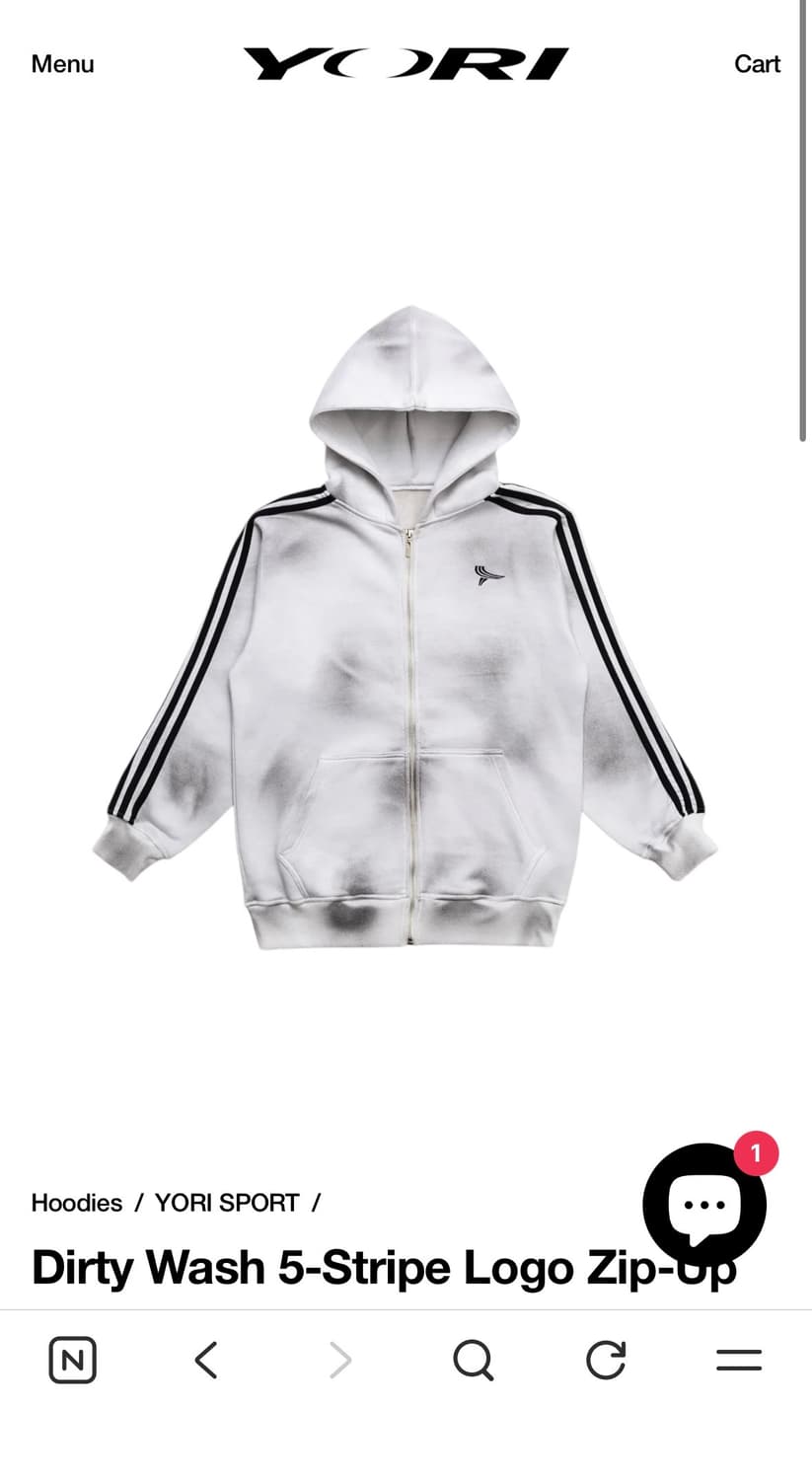Viewport: 812px width, 1480px height.
Task: Enlarge the zip-up hoodie product photo
Action: (x=406, y=631)
